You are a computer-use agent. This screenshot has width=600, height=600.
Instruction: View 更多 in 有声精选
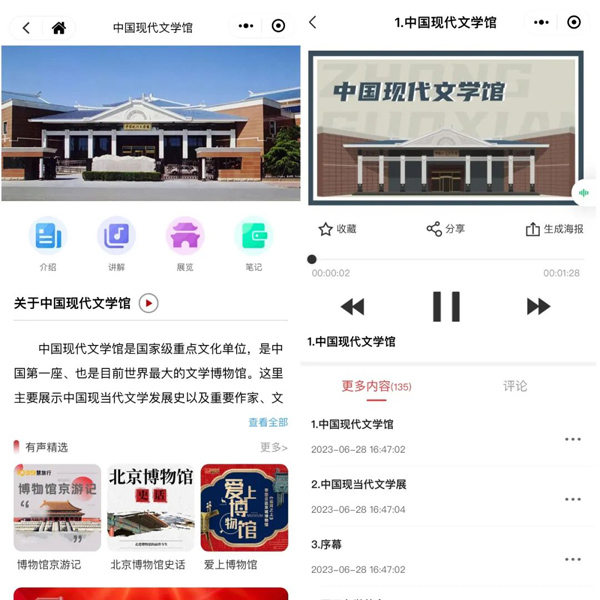[273, 447]
